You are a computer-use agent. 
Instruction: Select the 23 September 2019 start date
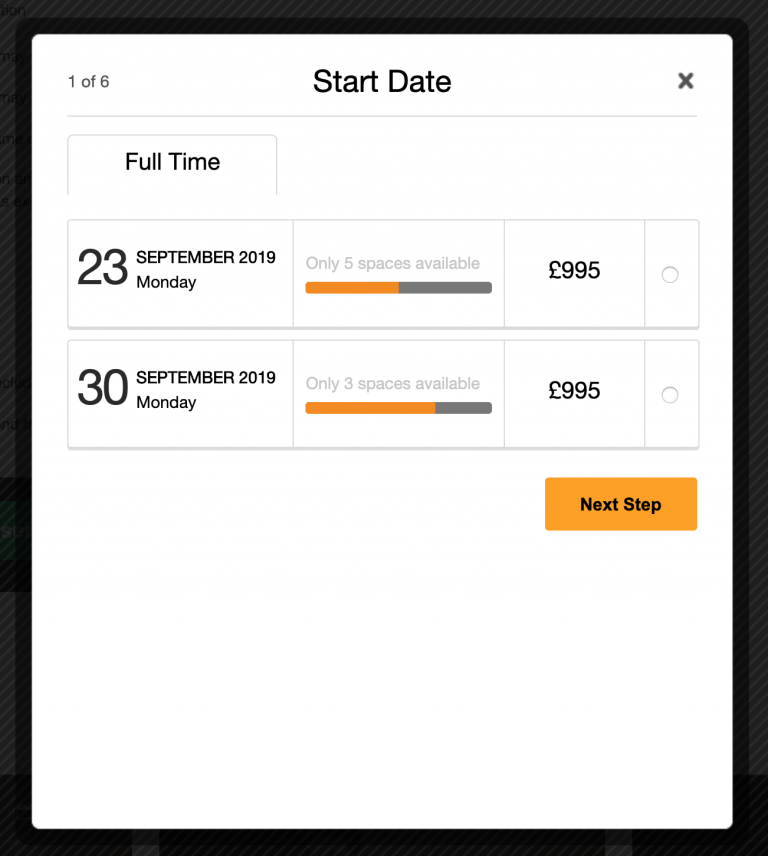[x=670, y=275]
